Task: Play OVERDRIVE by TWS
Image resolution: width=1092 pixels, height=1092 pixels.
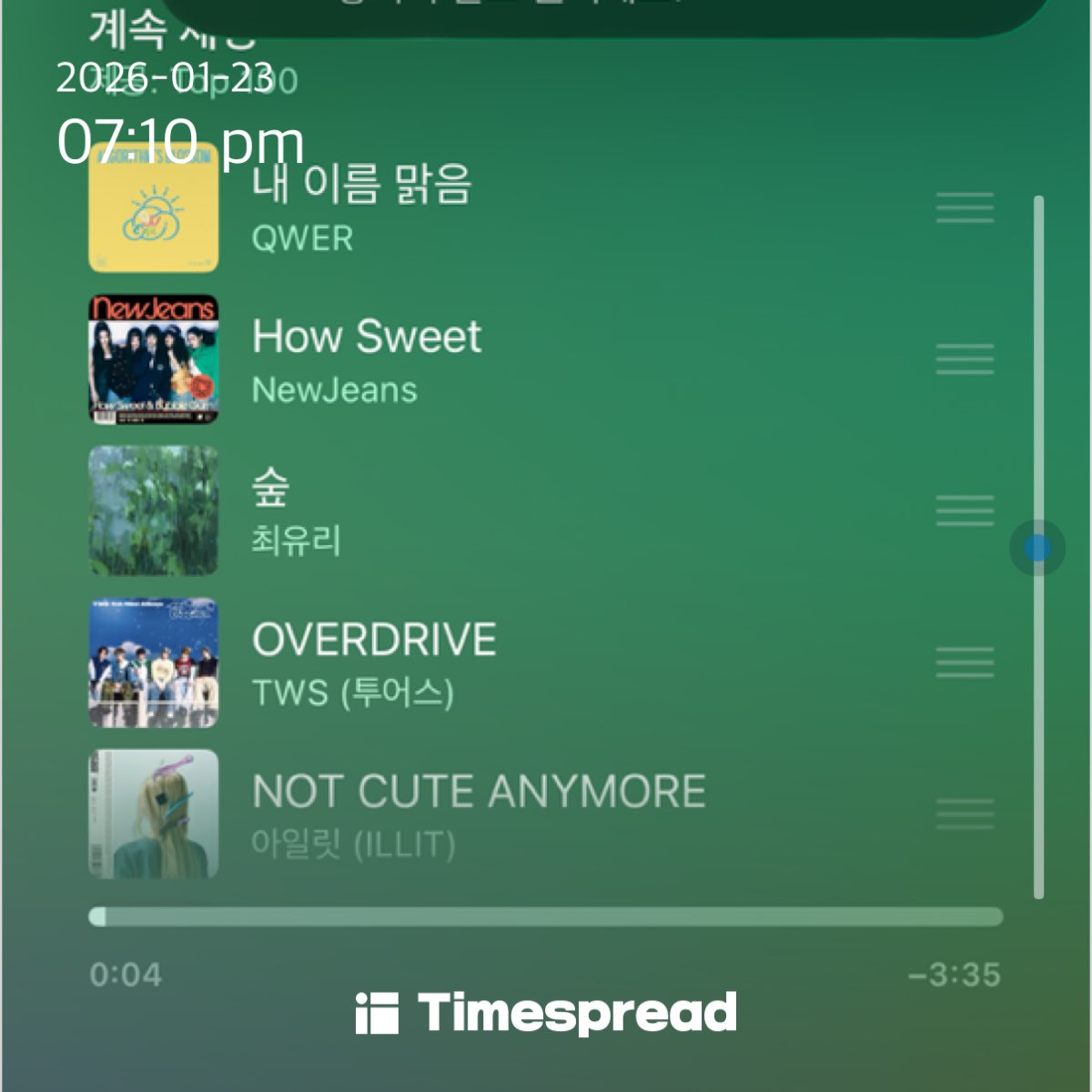Action: coord(373,662)
